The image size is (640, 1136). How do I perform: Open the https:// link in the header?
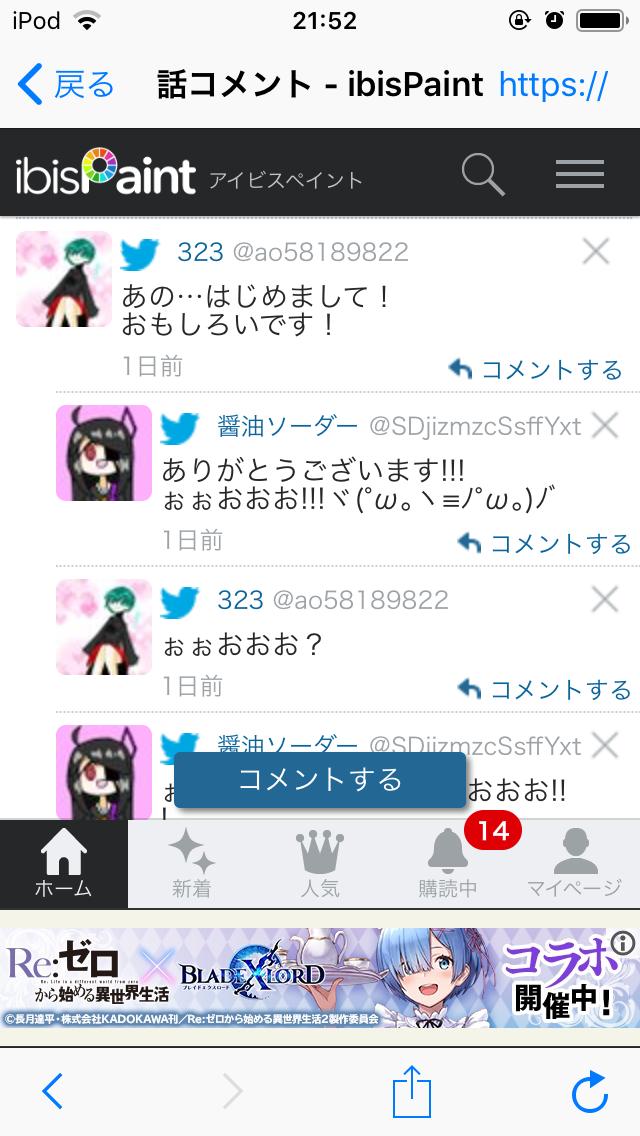click(x=553, y=85)
